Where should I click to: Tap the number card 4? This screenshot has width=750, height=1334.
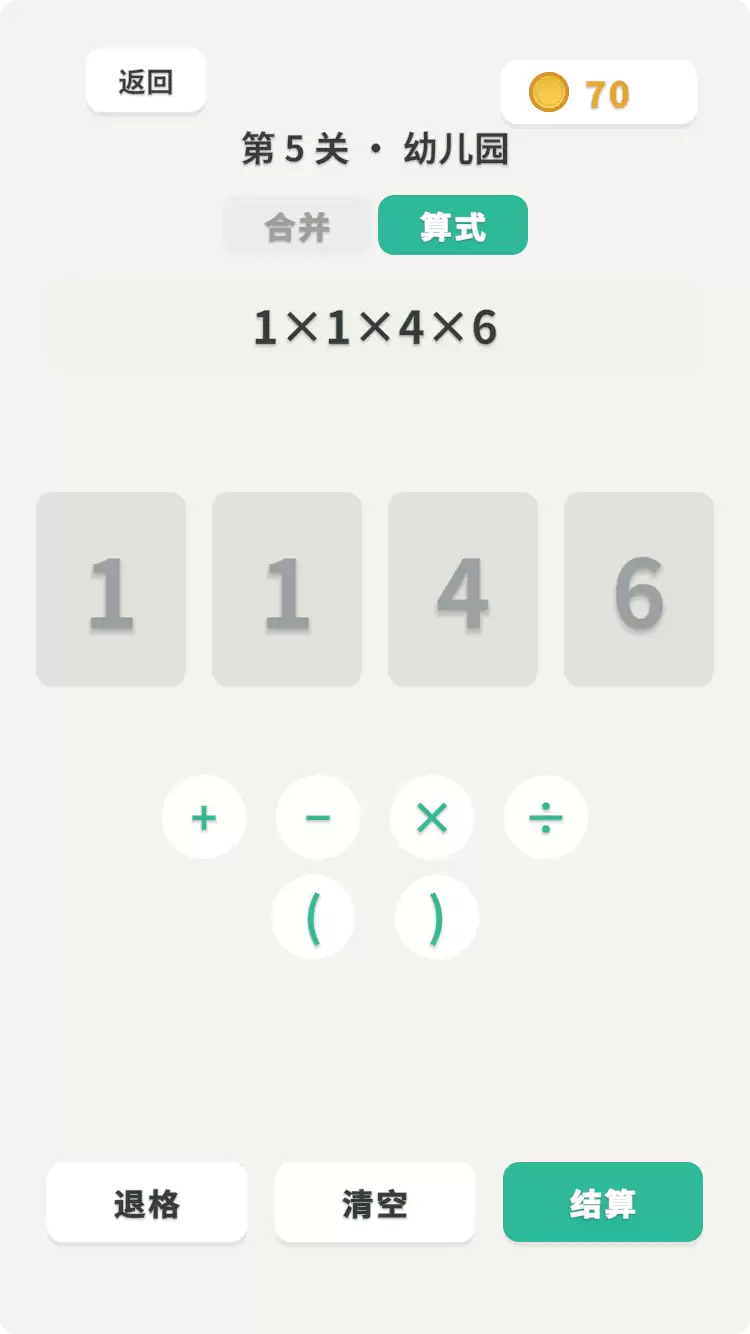[x=463, y=589]
